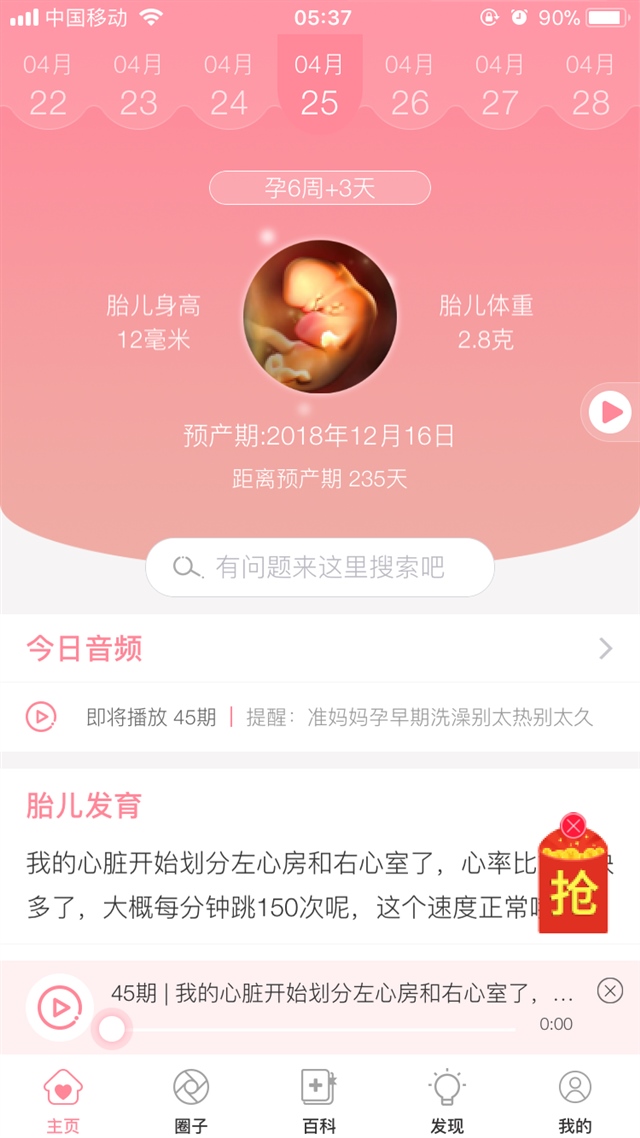Screen dimensions: 640x1138
Task: Select date 04月27 in the calendar strip
Action: click(499, 85)
